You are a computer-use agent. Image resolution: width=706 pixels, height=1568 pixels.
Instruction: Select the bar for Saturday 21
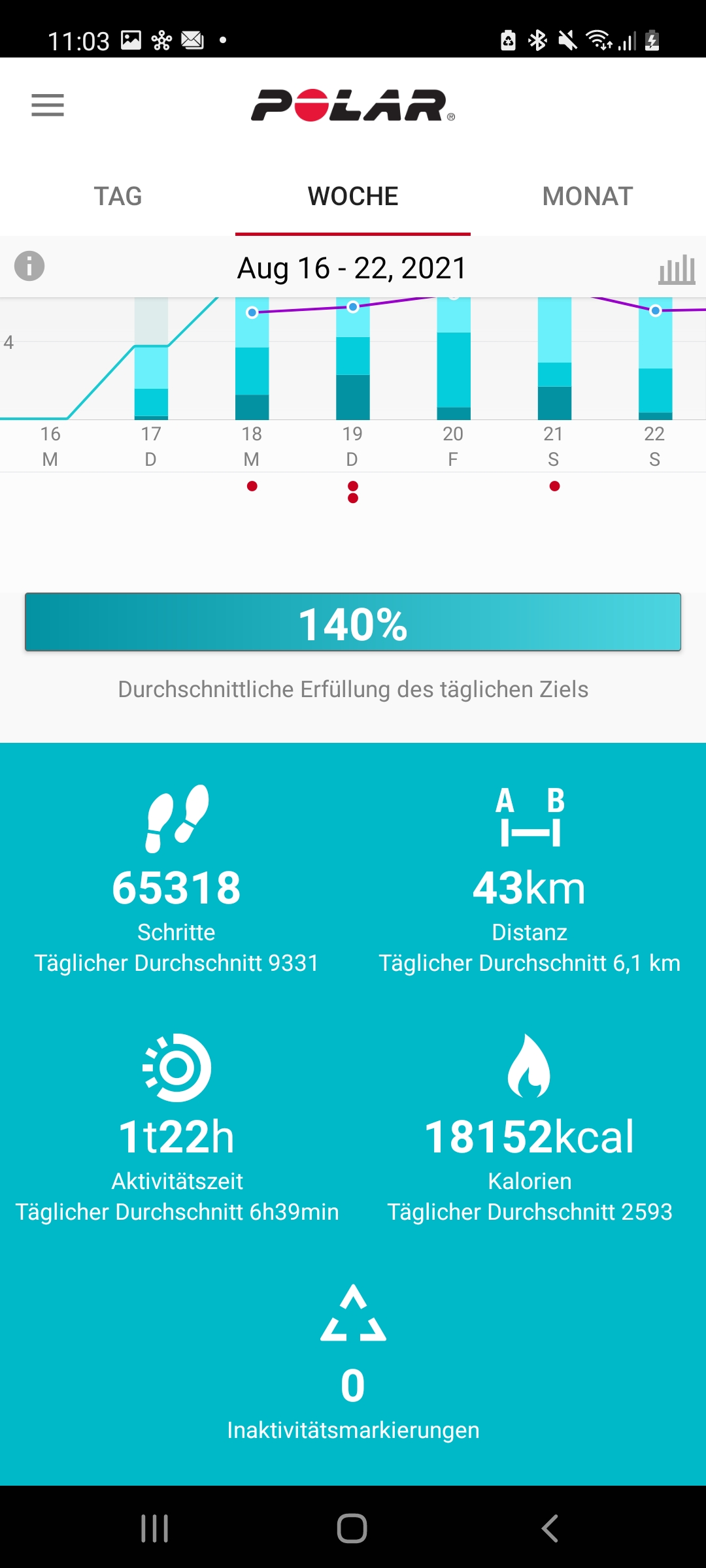pos(554,366)
